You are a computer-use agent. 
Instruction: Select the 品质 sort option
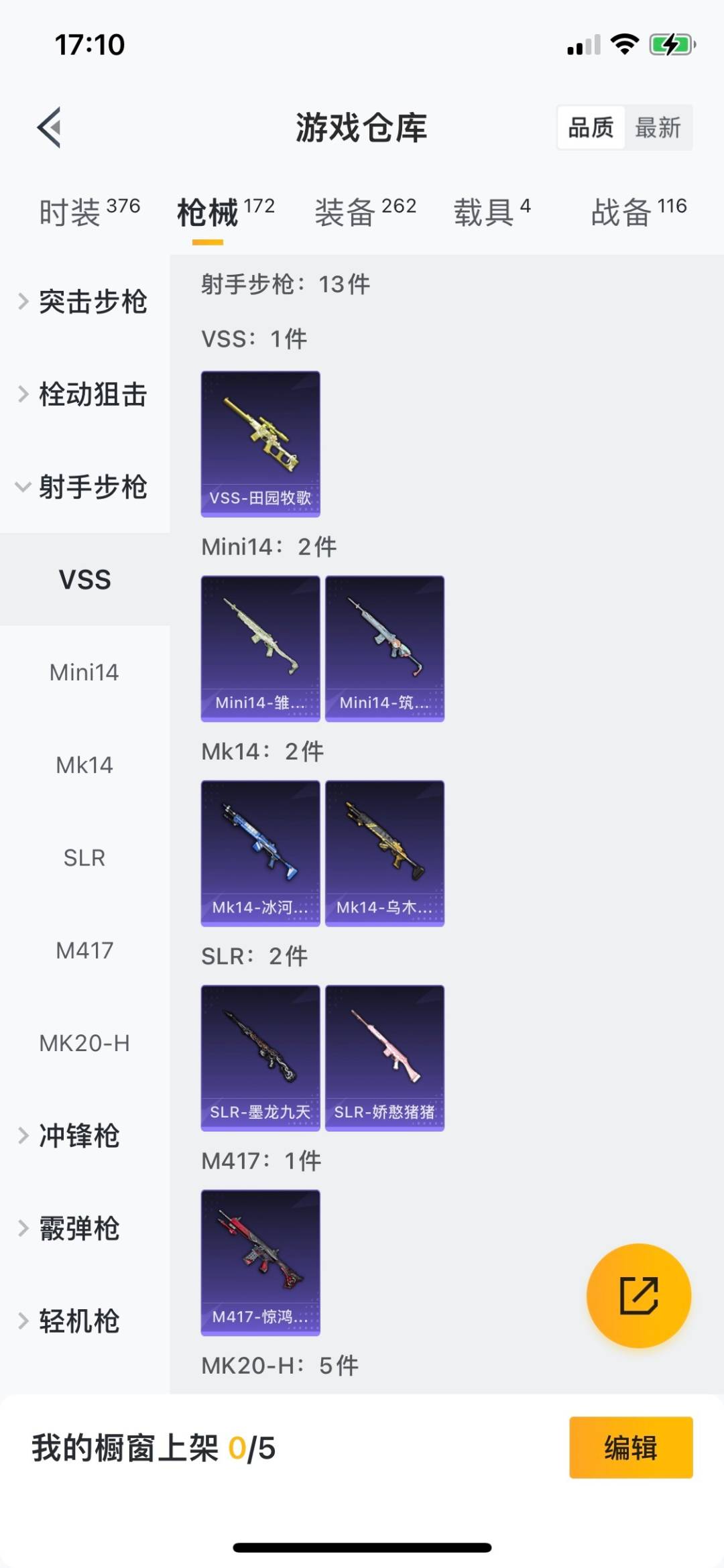point(591,127)
